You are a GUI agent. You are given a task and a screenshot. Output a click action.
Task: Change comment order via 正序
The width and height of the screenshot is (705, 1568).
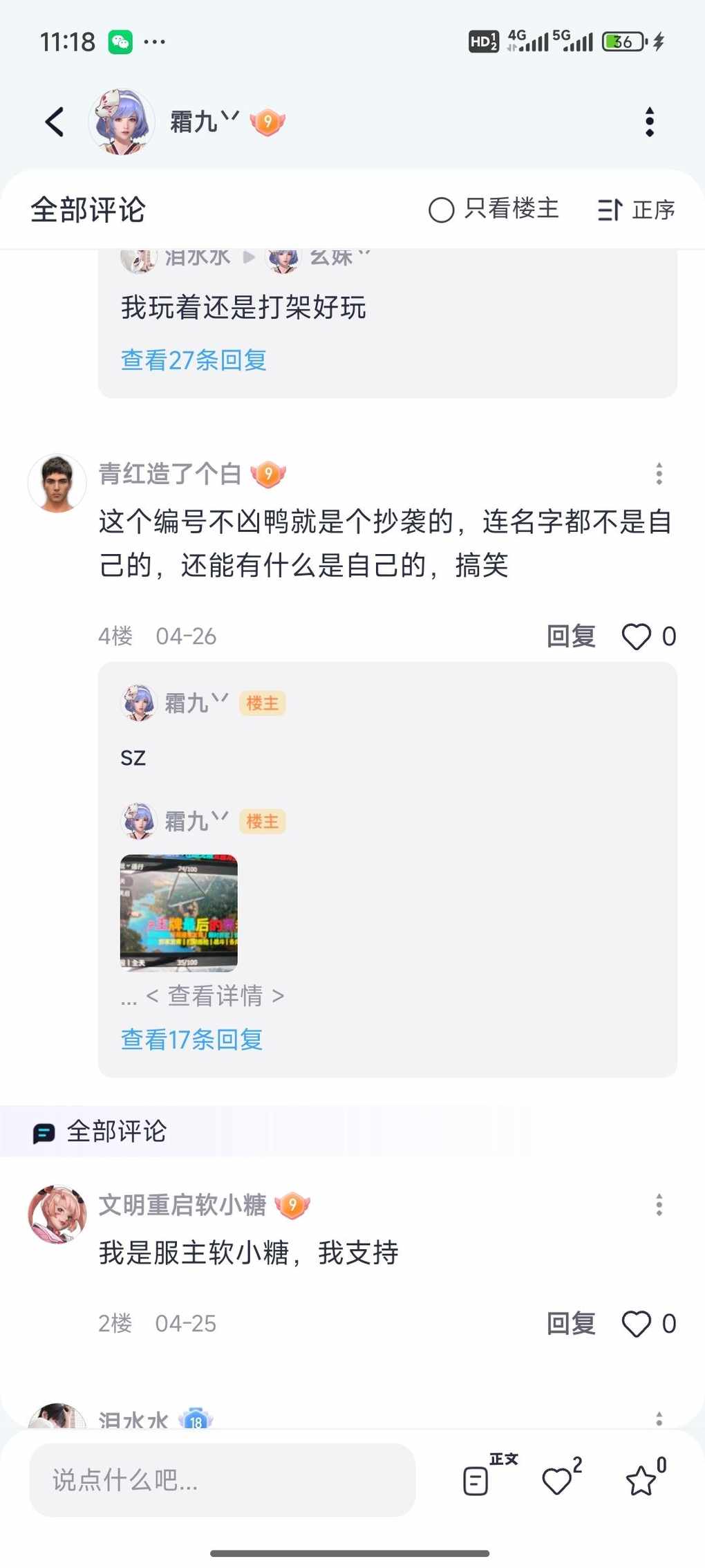(636, 210)
